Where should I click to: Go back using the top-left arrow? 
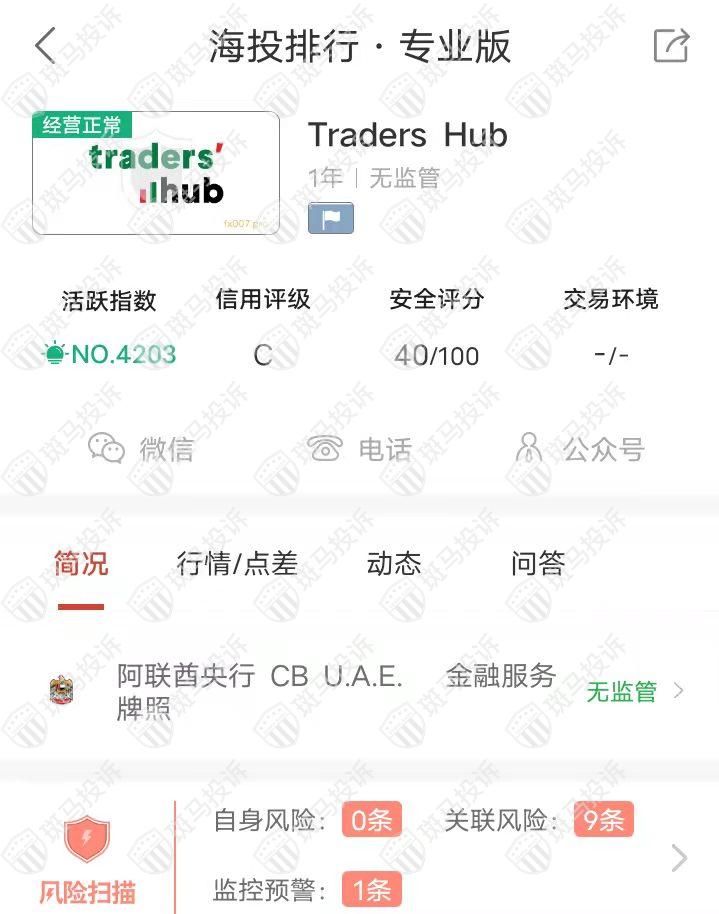[x=45, y=46]
